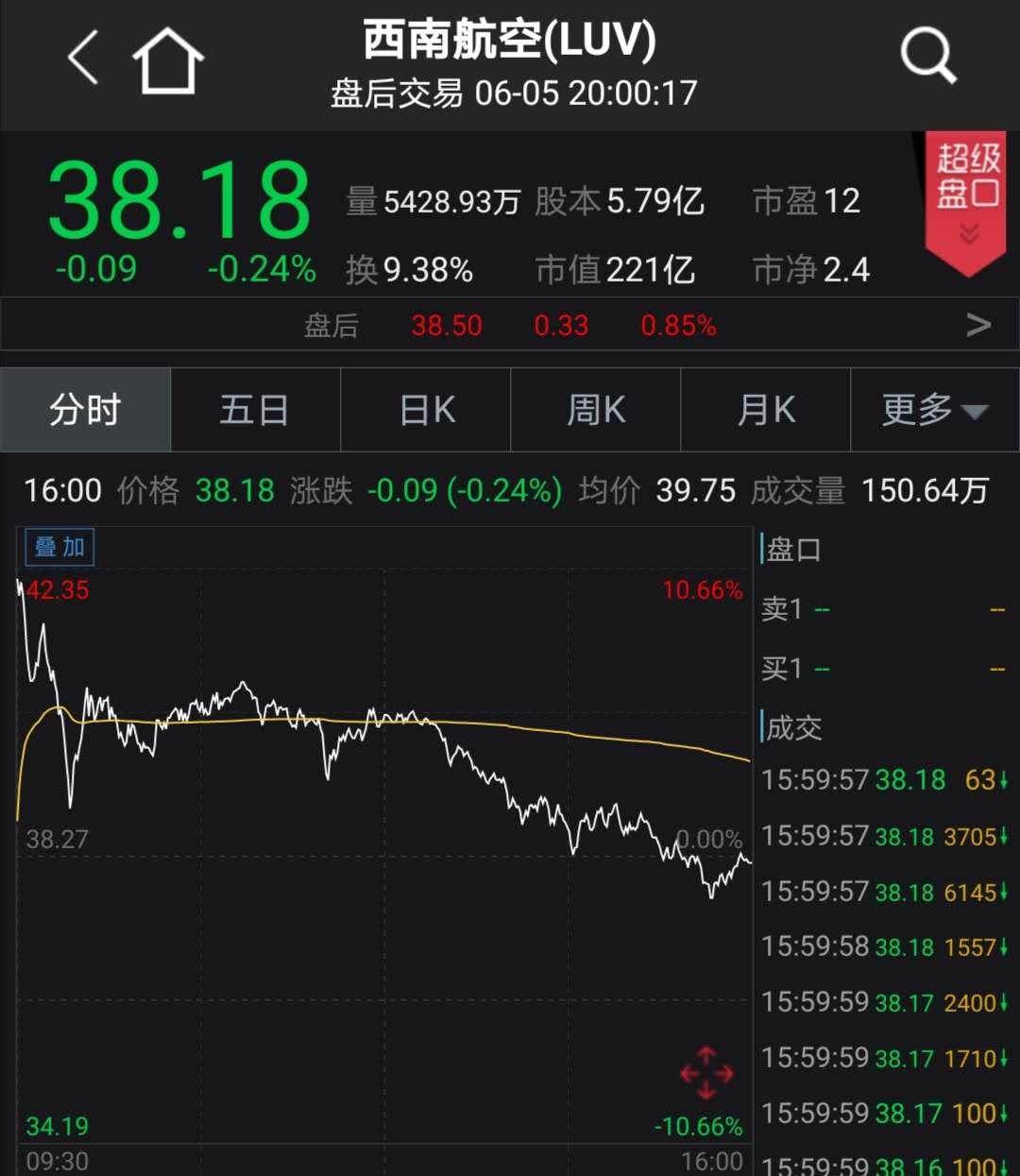Open after-hours details via right chevron
The height and width of the screenshot is (1176, 1020).
pyautogui.click(x=977, y=324)
